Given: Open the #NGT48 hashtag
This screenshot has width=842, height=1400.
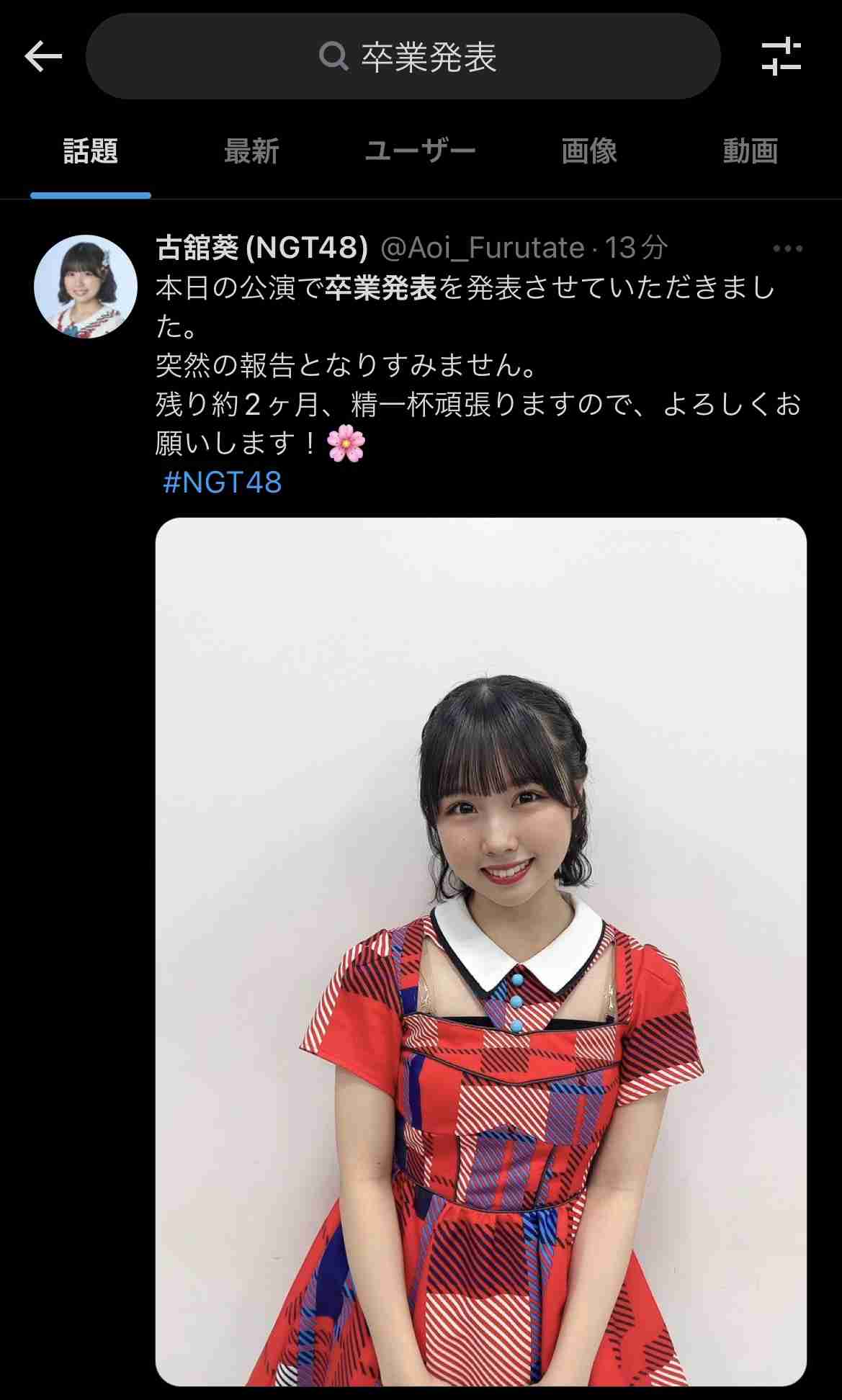Looking at the screenshot, I should click(x=222, y=483).
